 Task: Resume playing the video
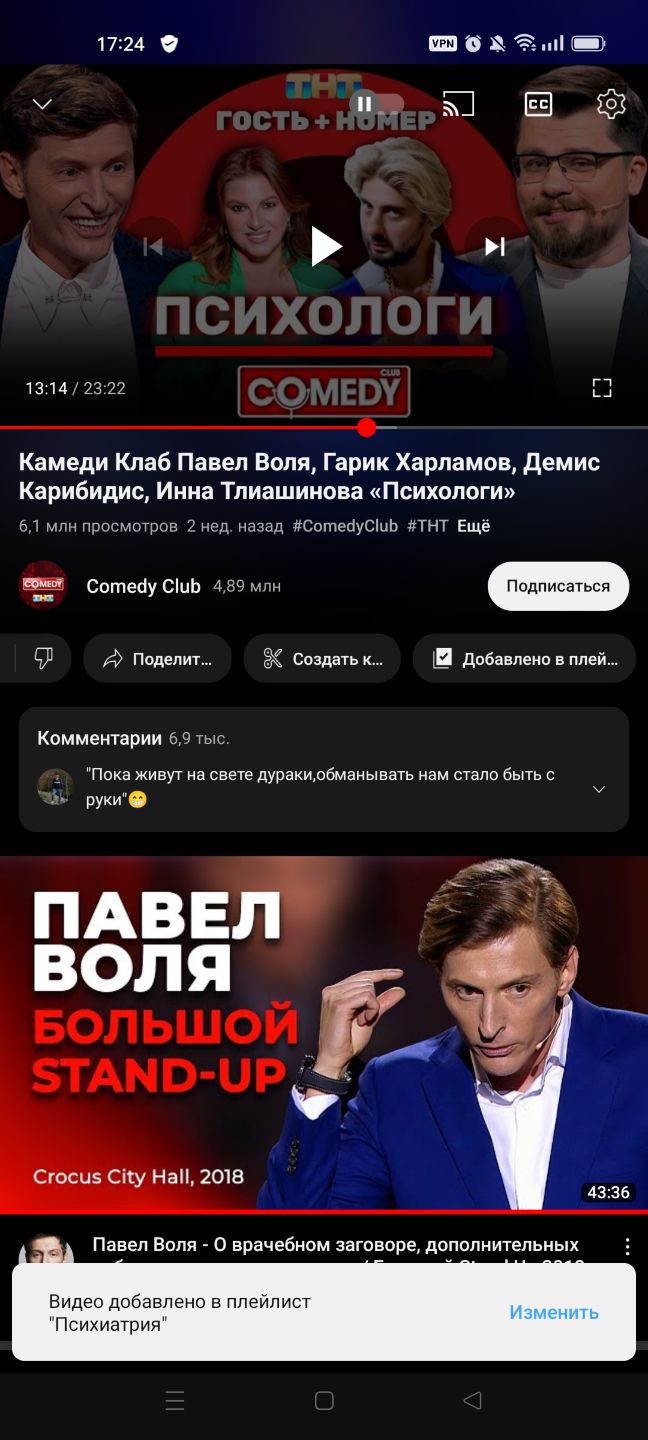click(x=325, y=246)
